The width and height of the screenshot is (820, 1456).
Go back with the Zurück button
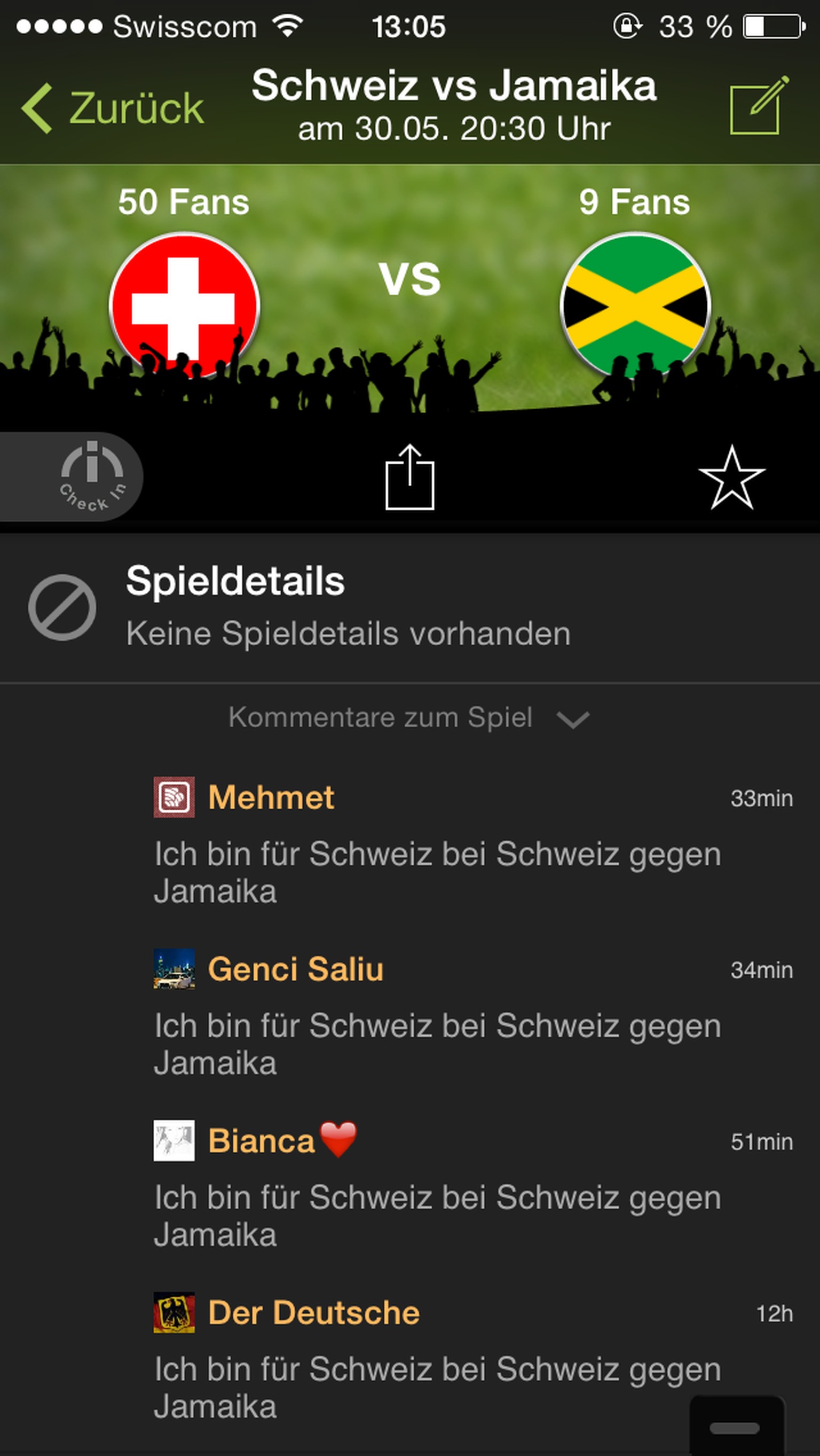(113, 108)
